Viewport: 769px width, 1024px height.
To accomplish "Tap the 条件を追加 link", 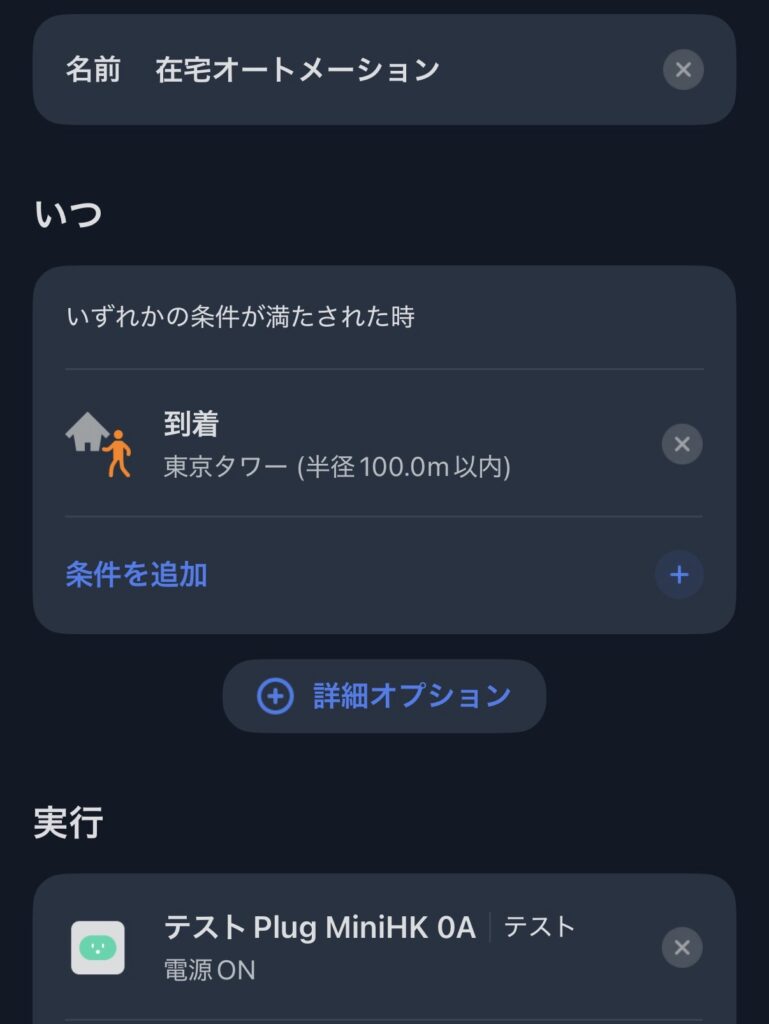I will (x=137, y=574).
